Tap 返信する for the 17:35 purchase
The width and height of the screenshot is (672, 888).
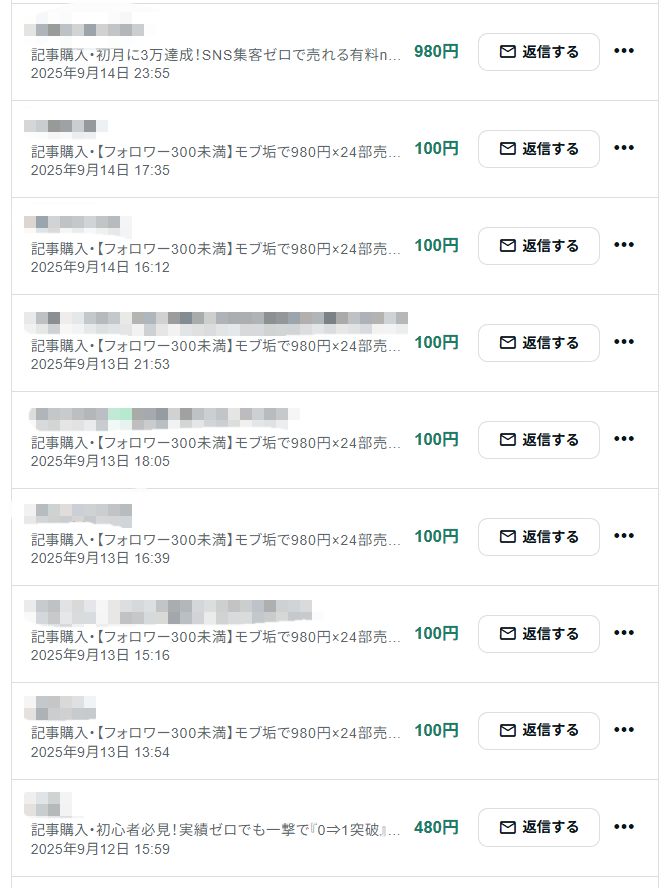(x=538, y=149)
